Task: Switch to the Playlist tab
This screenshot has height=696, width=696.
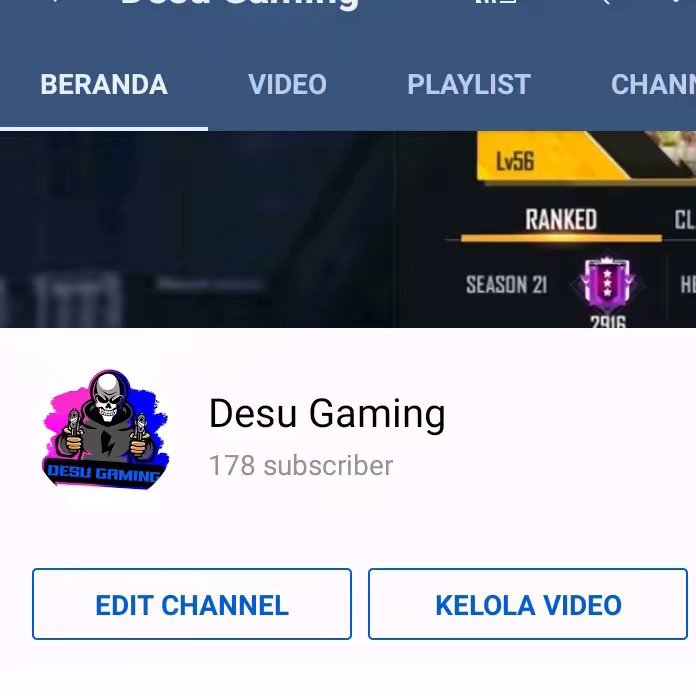Action: pos(468,85)
